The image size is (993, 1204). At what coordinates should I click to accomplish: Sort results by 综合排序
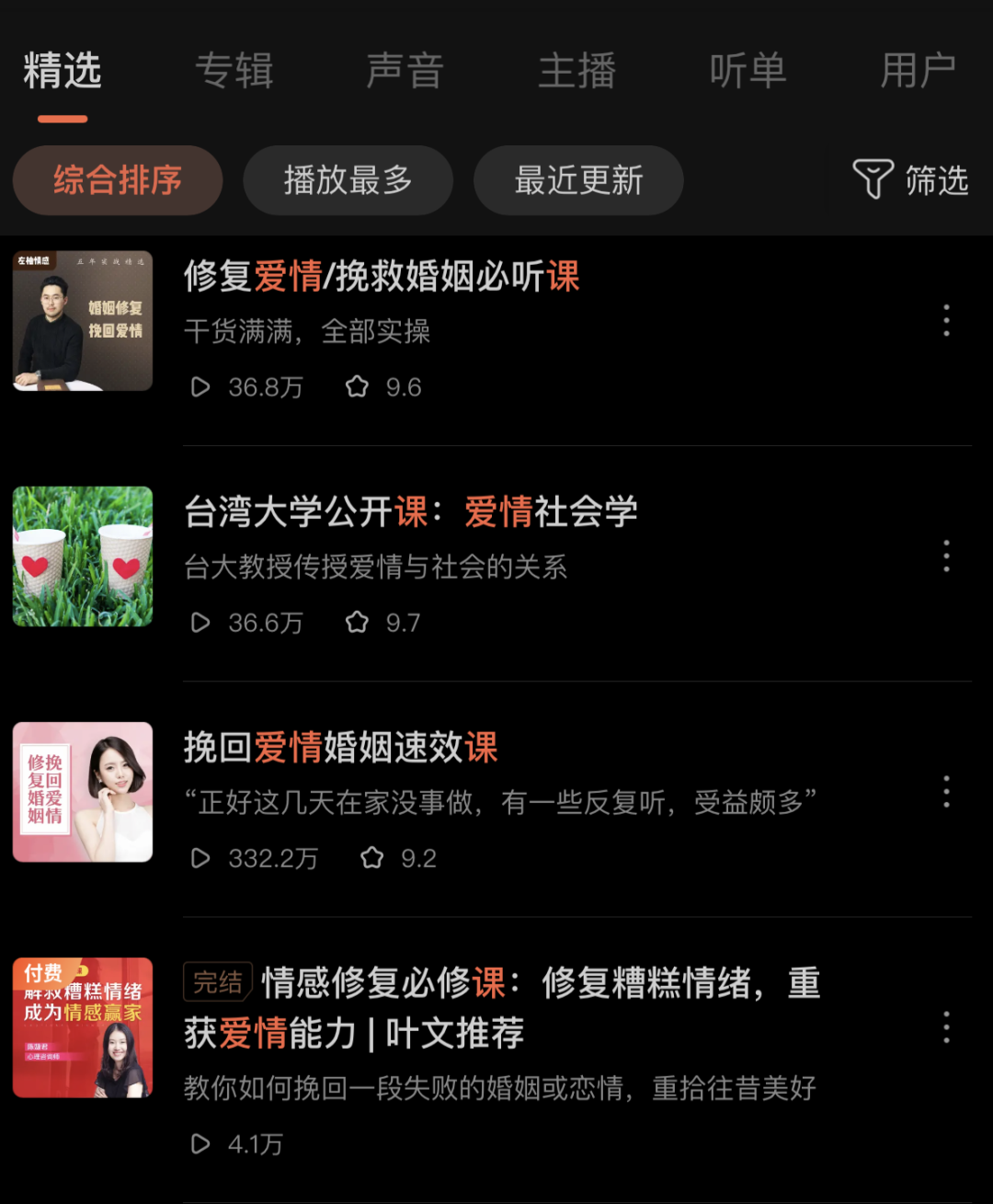pyautogui.click(x=118, y=180)
